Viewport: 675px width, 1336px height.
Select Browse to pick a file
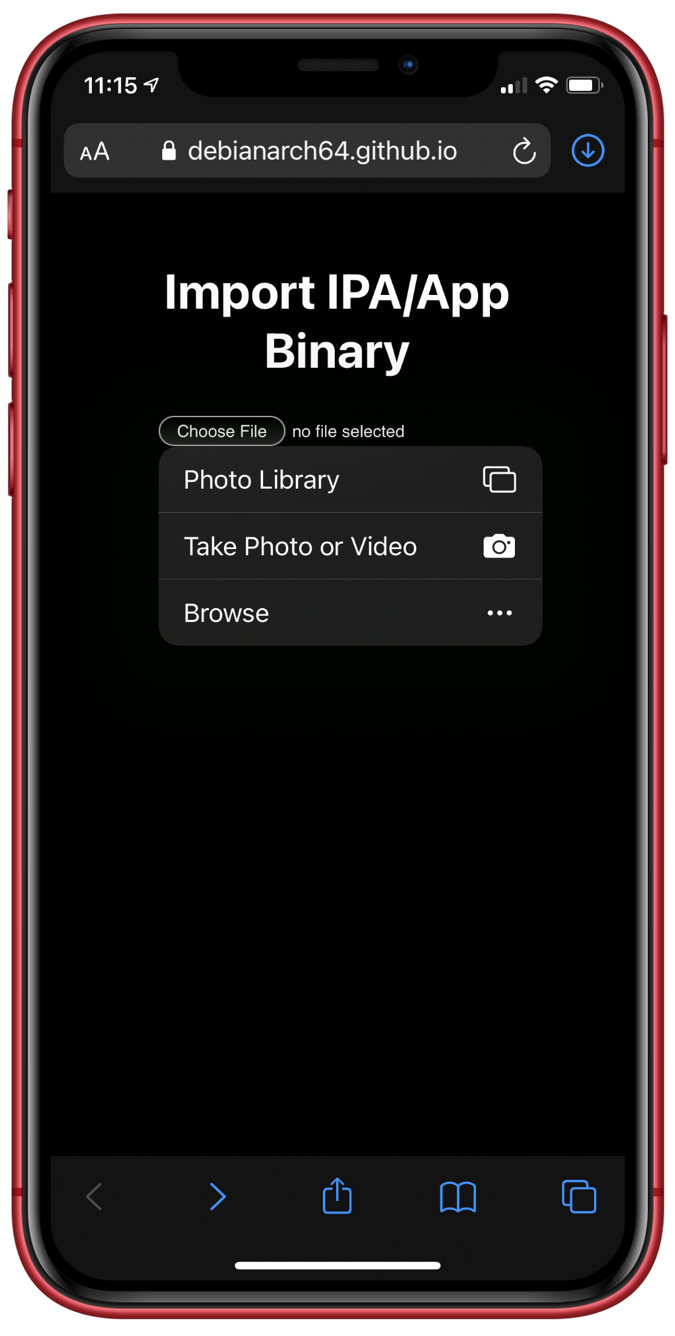tap(350, 613)
